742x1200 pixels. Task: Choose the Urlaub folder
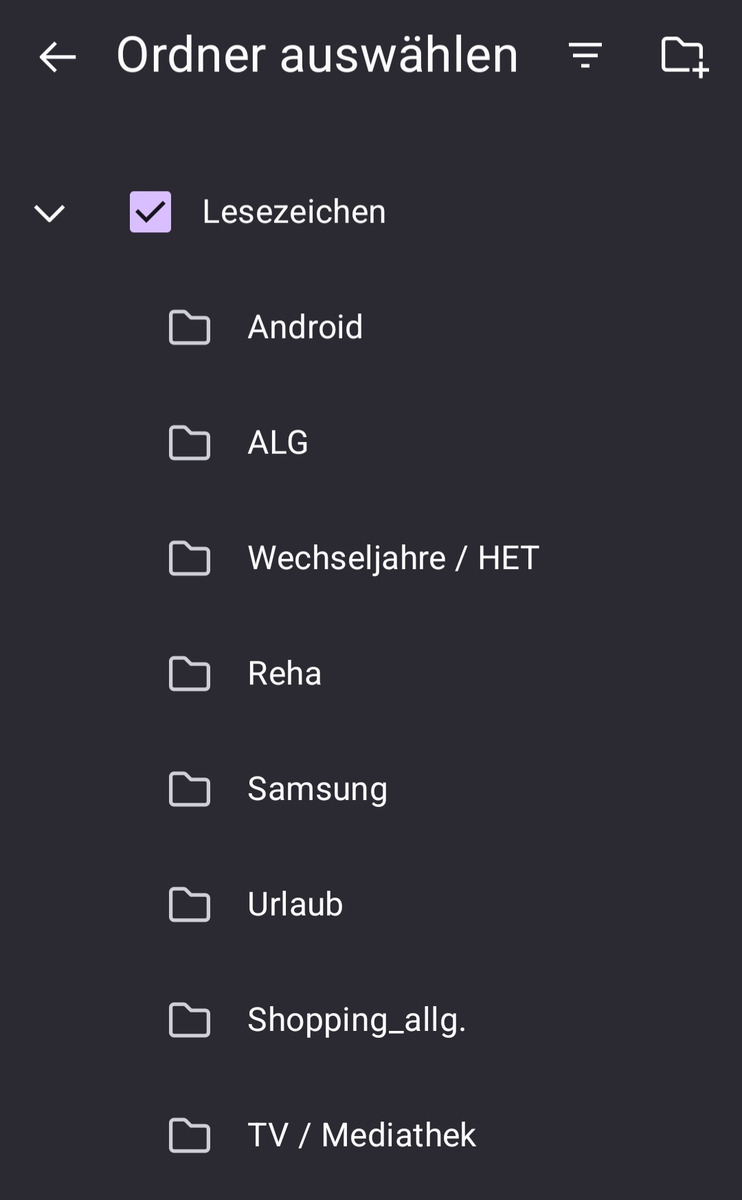tap(295, 904)
